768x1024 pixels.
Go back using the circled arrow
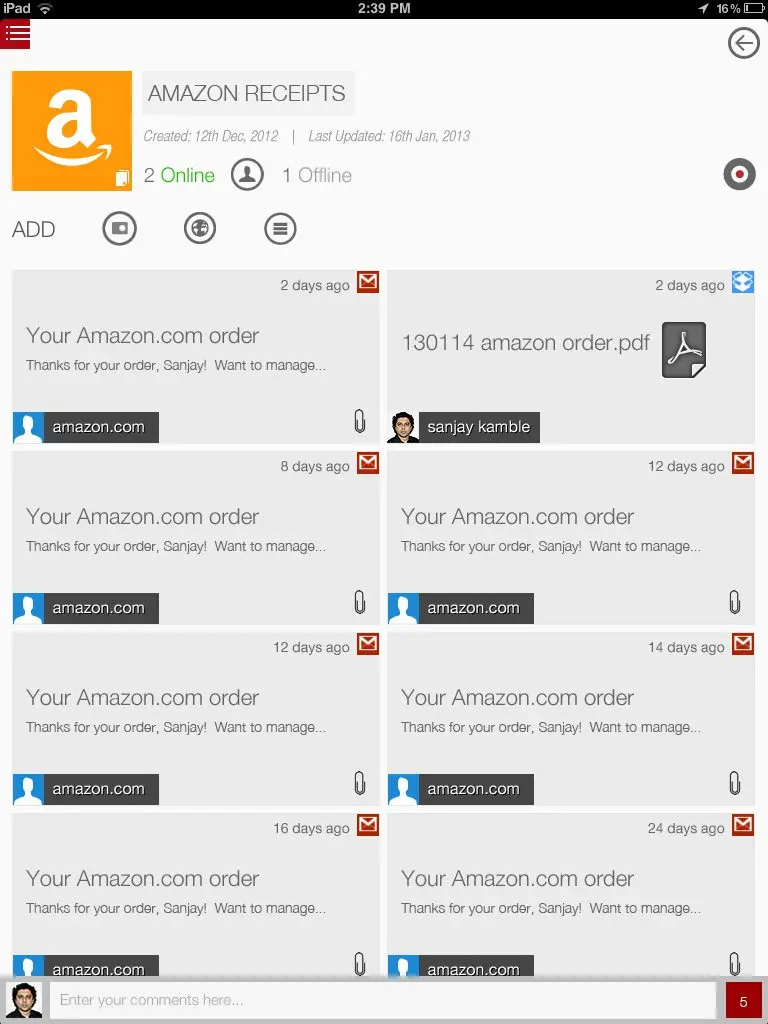coord(743,43)
